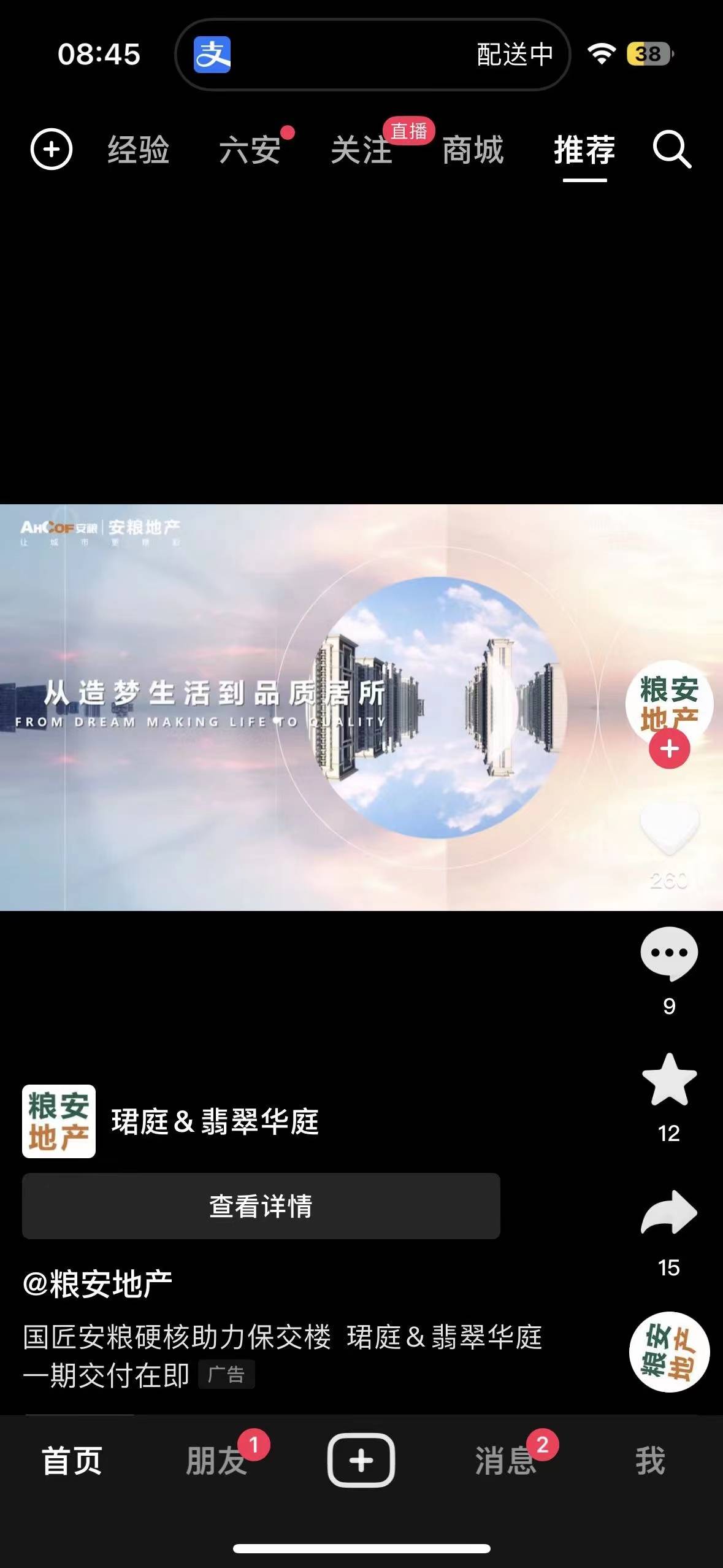Open the 朋友 tab
This screenshot has height=1568, width=723.
[216, 1460]
